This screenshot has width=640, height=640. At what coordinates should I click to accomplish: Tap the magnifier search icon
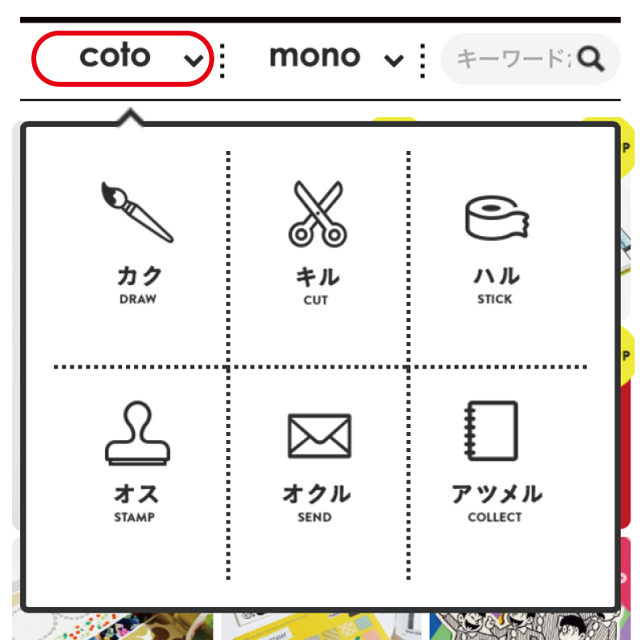[592, 59]
